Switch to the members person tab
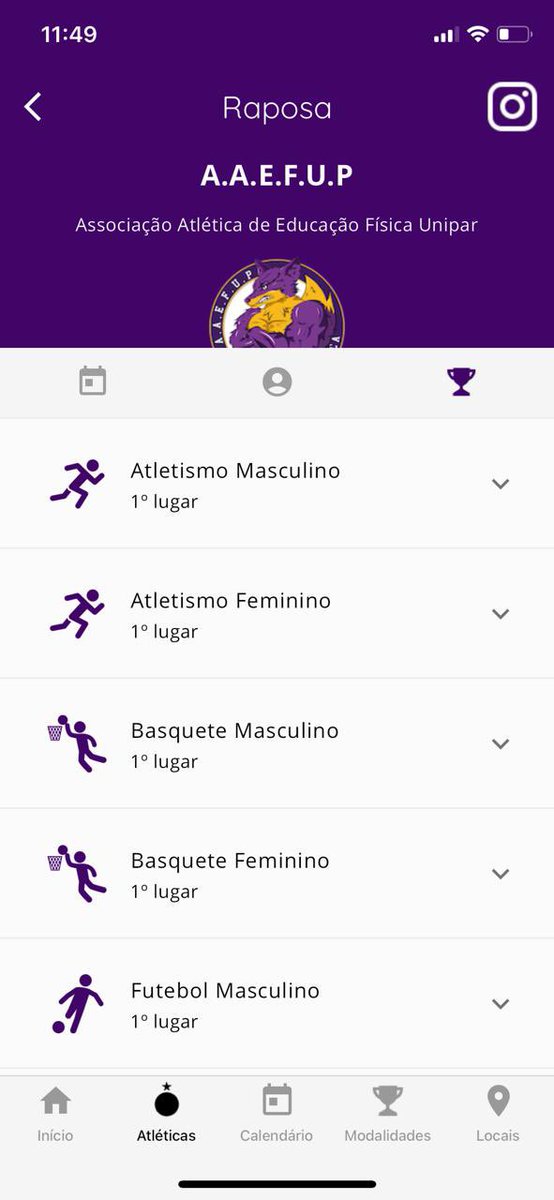The image size is (554, 1200). [277, 382]
